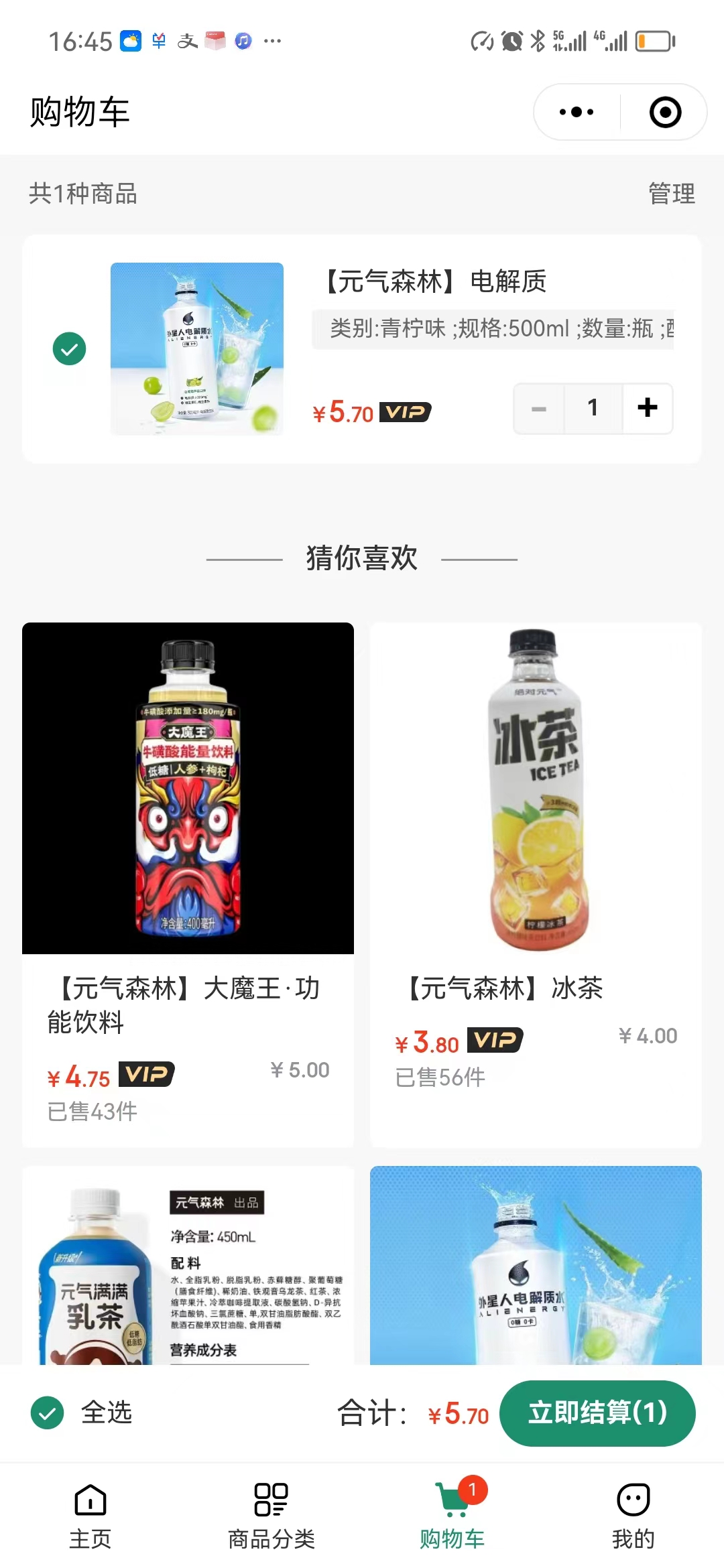Toggle the 全选 select-all checkbox

[48, 1413]
